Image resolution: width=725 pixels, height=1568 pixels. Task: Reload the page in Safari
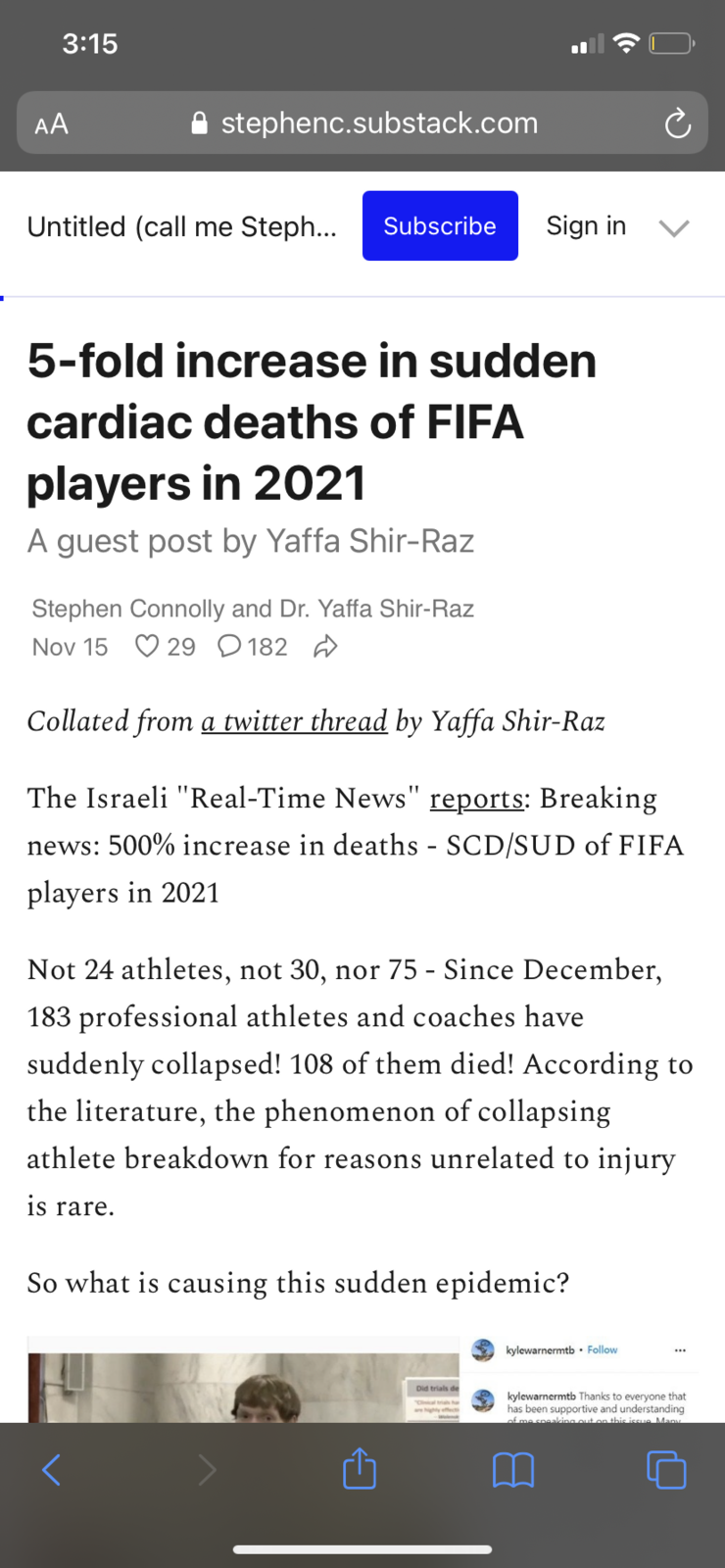point(677,123)
